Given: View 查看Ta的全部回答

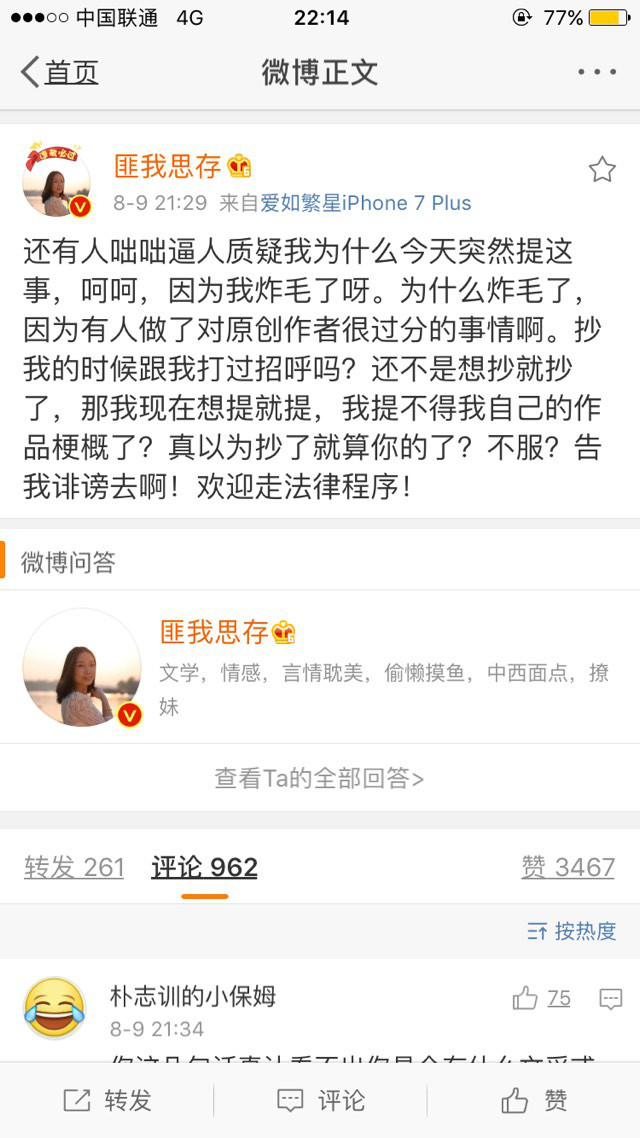Looking at the screenshot, I should point(319,778).
